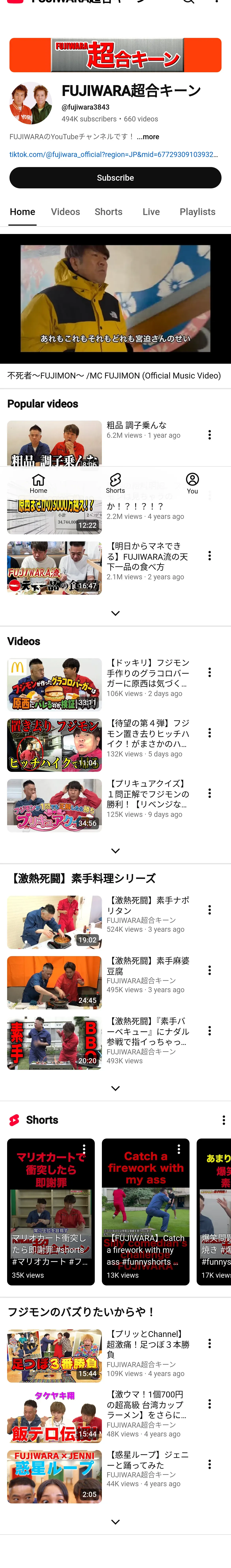Open the Playlists tab
Screen dimensions: 231x1568
click(x=197, y=212)
